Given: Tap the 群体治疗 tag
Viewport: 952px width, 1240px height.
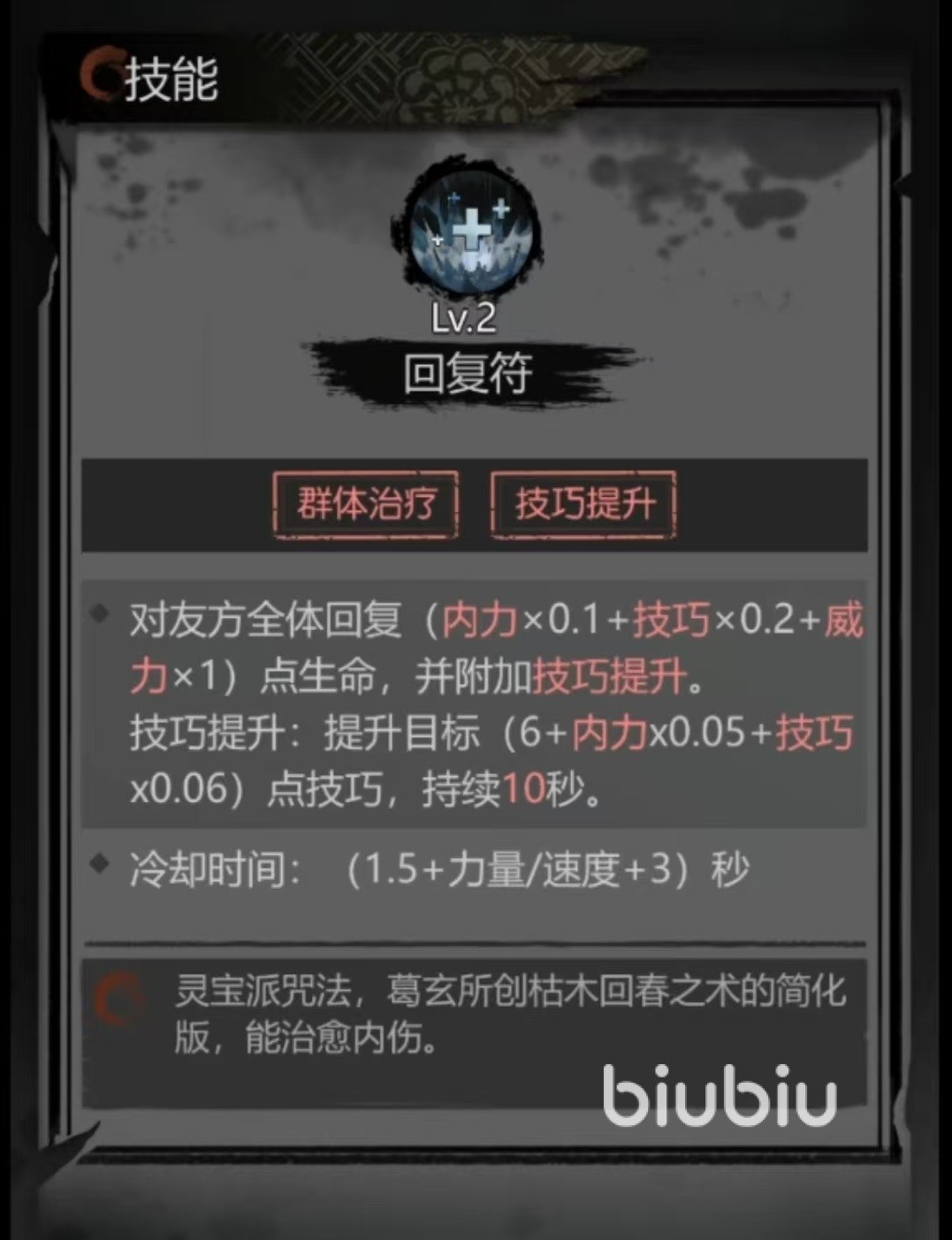Looking at the screenshot, I should [x=366, y=505].
